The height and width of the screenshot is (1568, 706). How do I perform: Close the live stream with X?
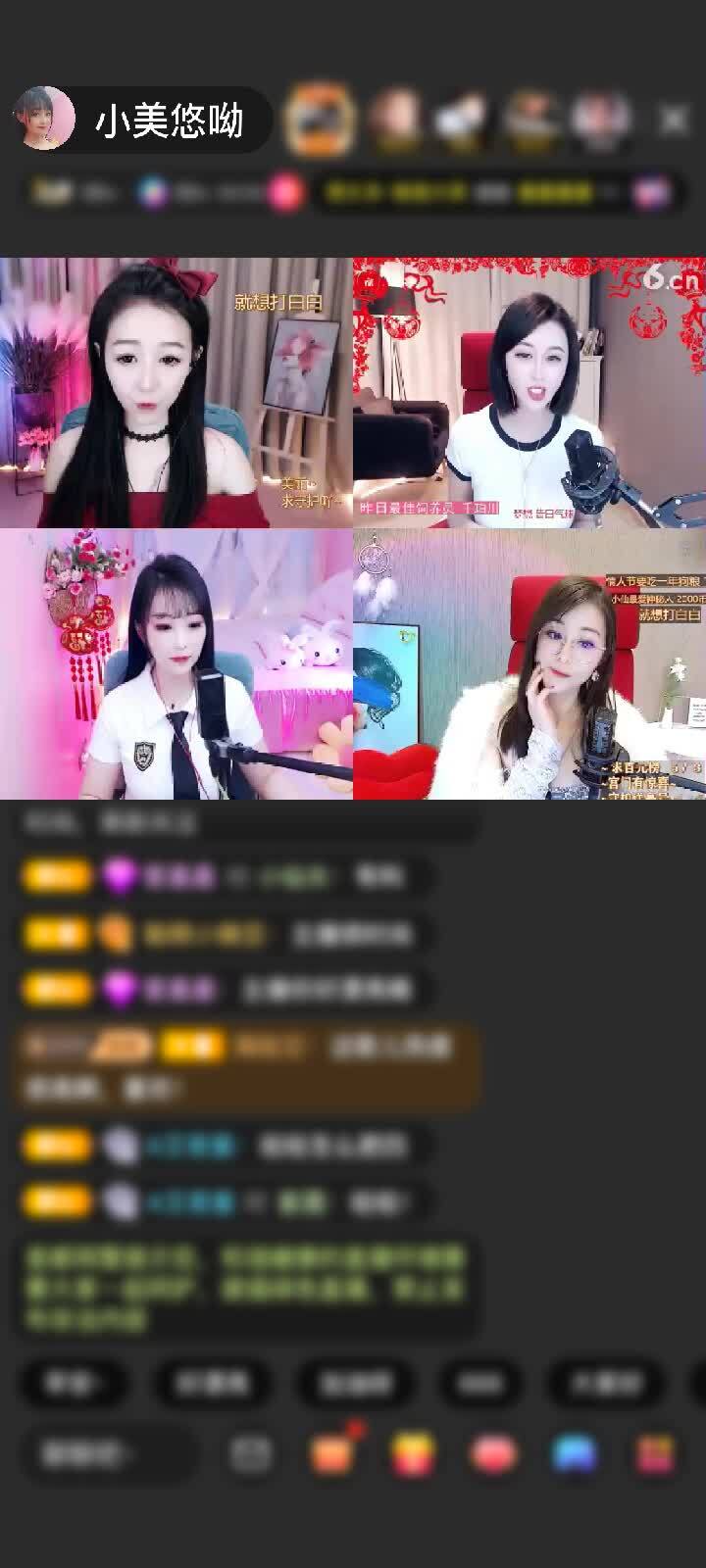[x=674, y=120]
